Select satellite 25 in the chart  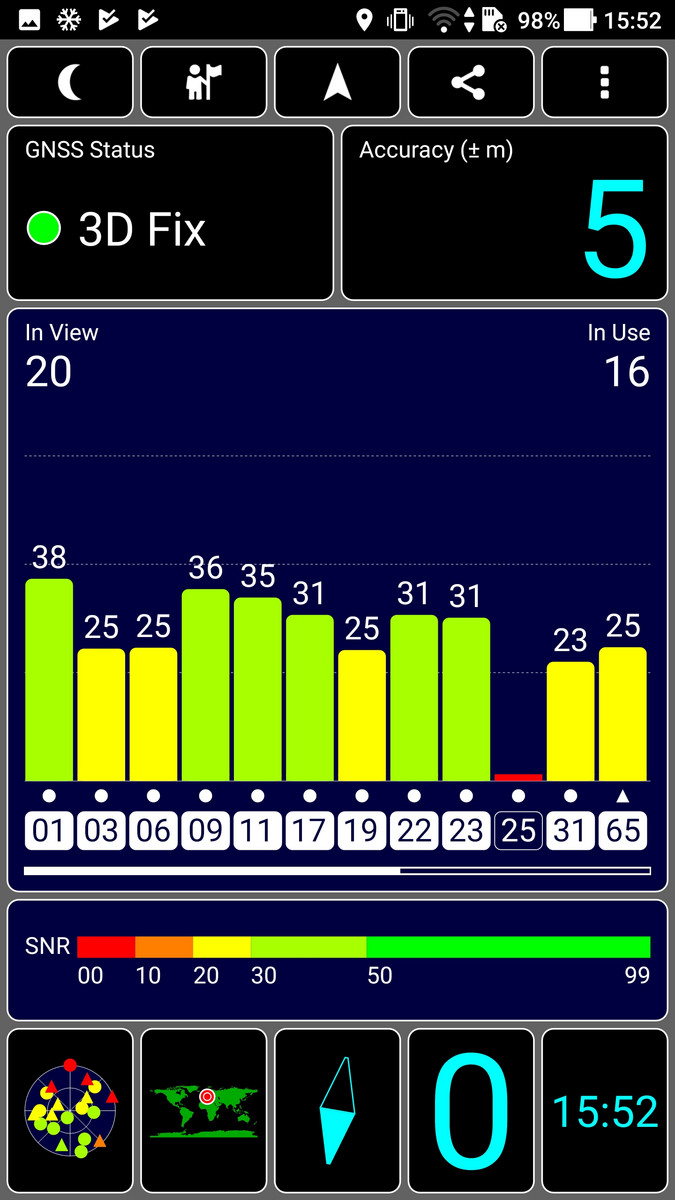click(x=519, y=831)
